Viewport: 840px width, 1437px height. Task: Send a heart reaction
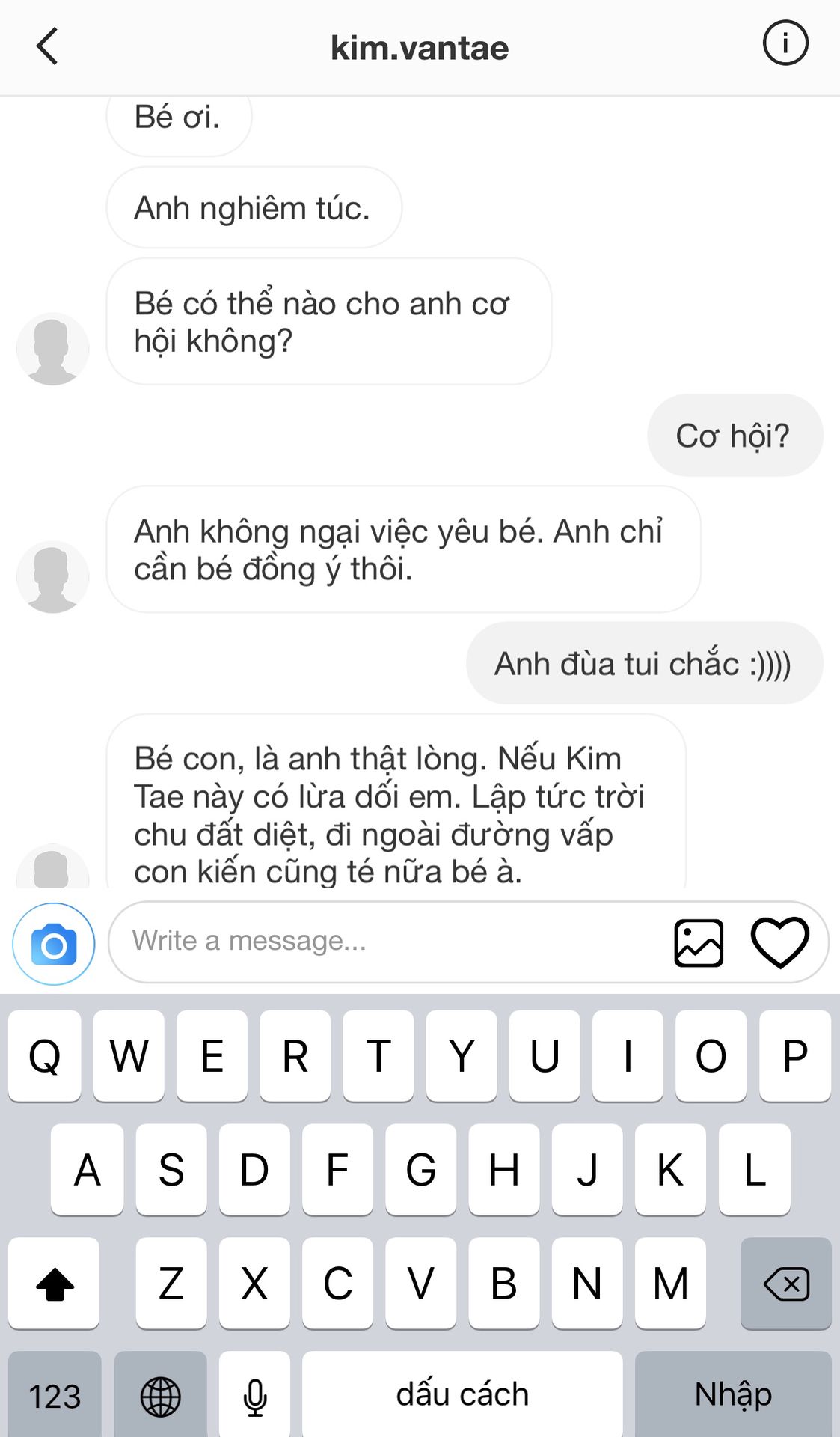tap(779, 942)
